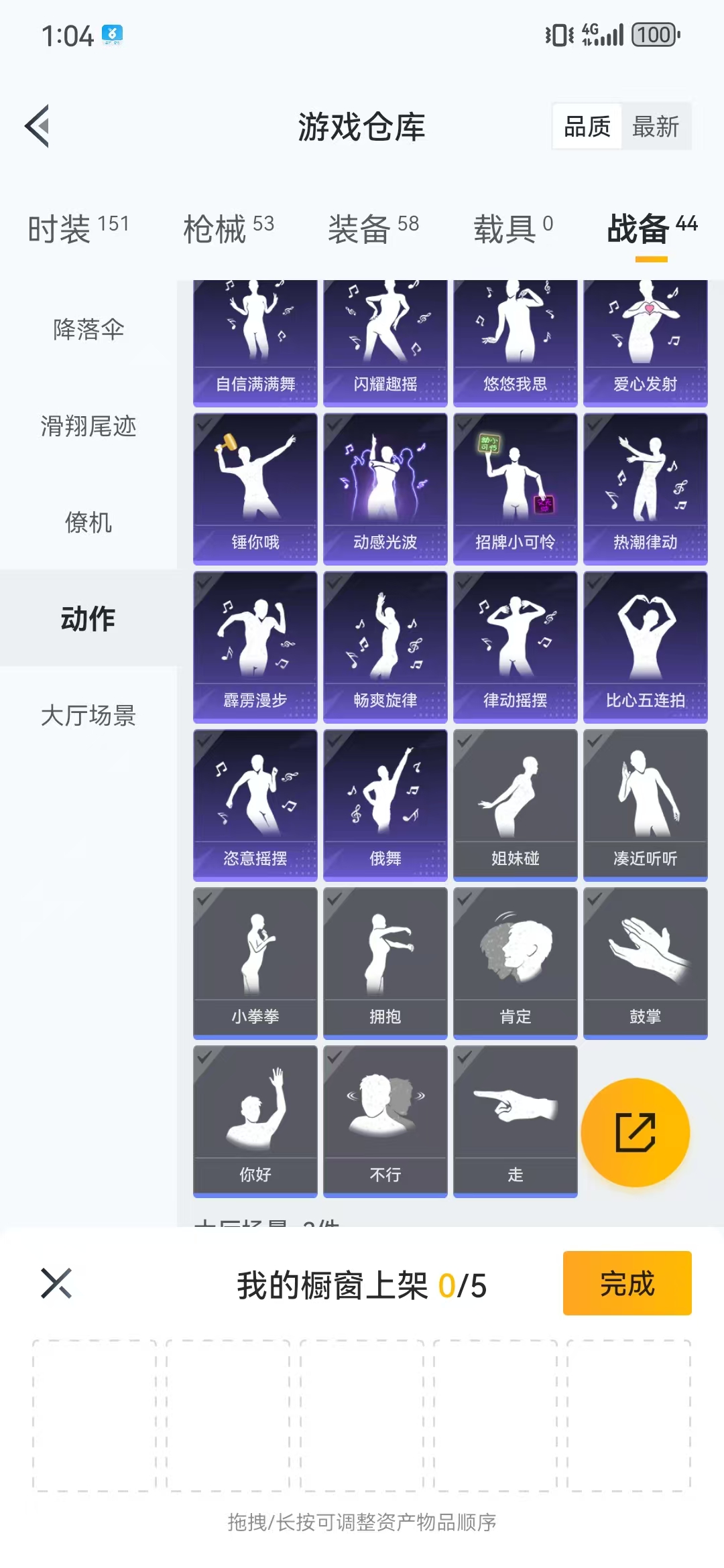Switch to the 枪械 tab
724x1568 pixels.
click(x=228, y=228)
